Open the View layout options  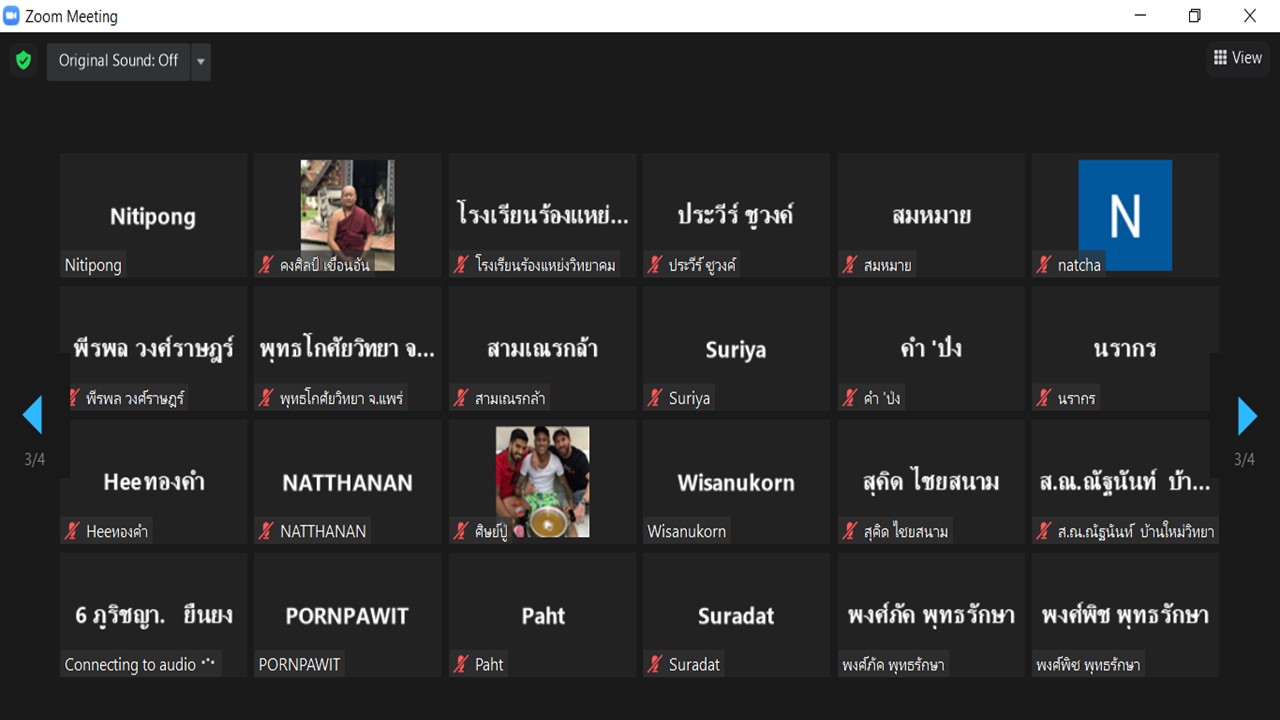tap(1237, 58)
